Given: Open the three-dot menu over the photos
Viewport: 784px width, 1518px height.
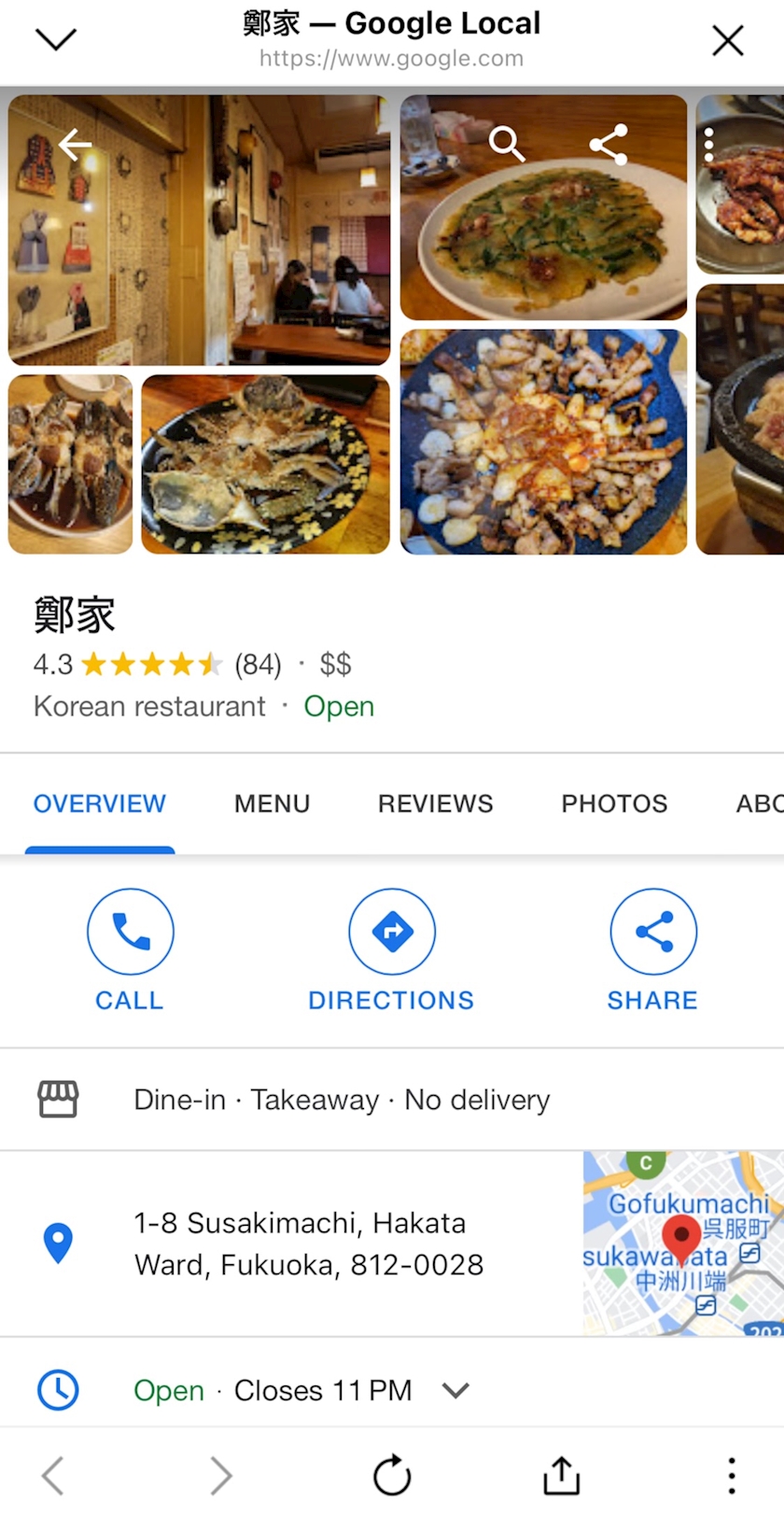Looking at the screenshot, I should point(709,145).
